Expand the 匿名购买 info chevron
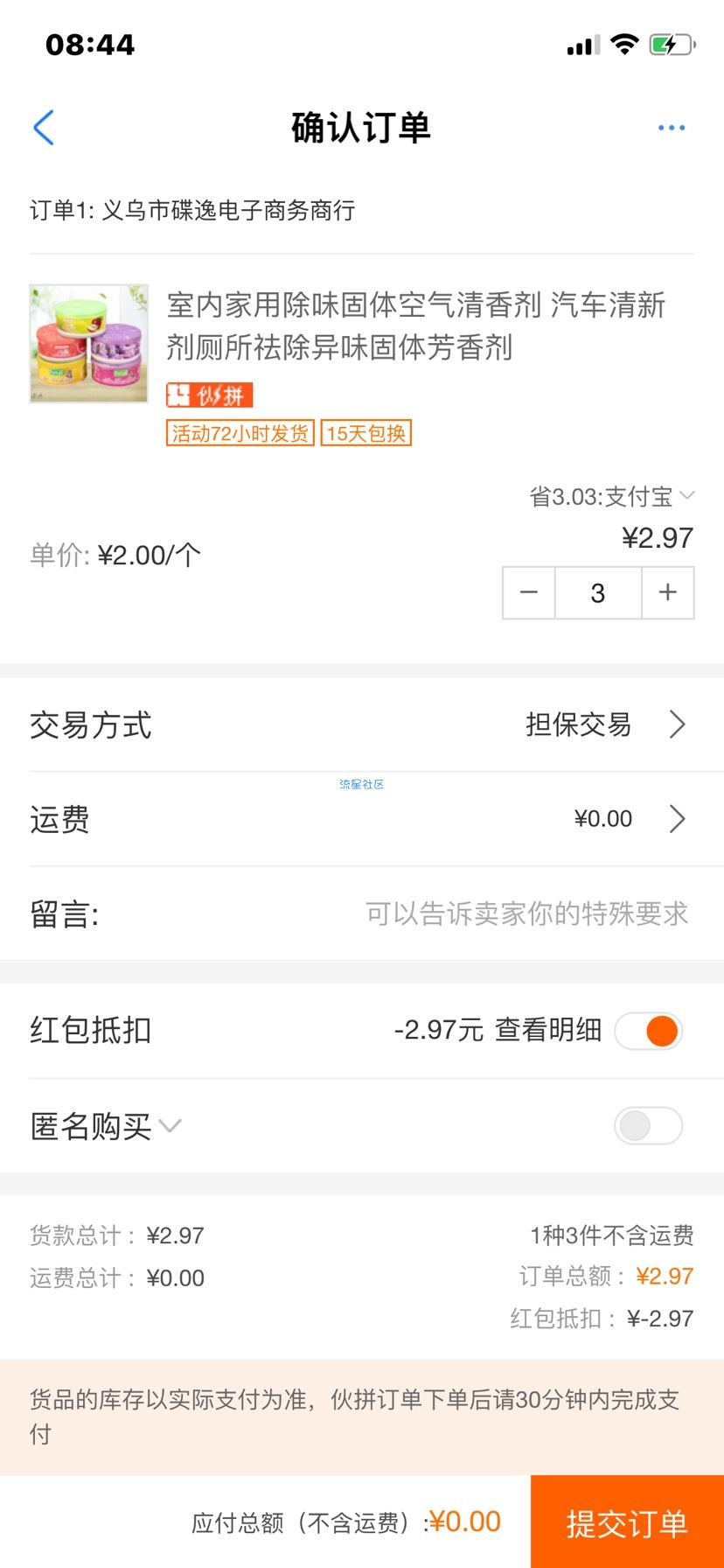The height and width of the screenshot is (1568, 724). click(x=171, y=1126)
